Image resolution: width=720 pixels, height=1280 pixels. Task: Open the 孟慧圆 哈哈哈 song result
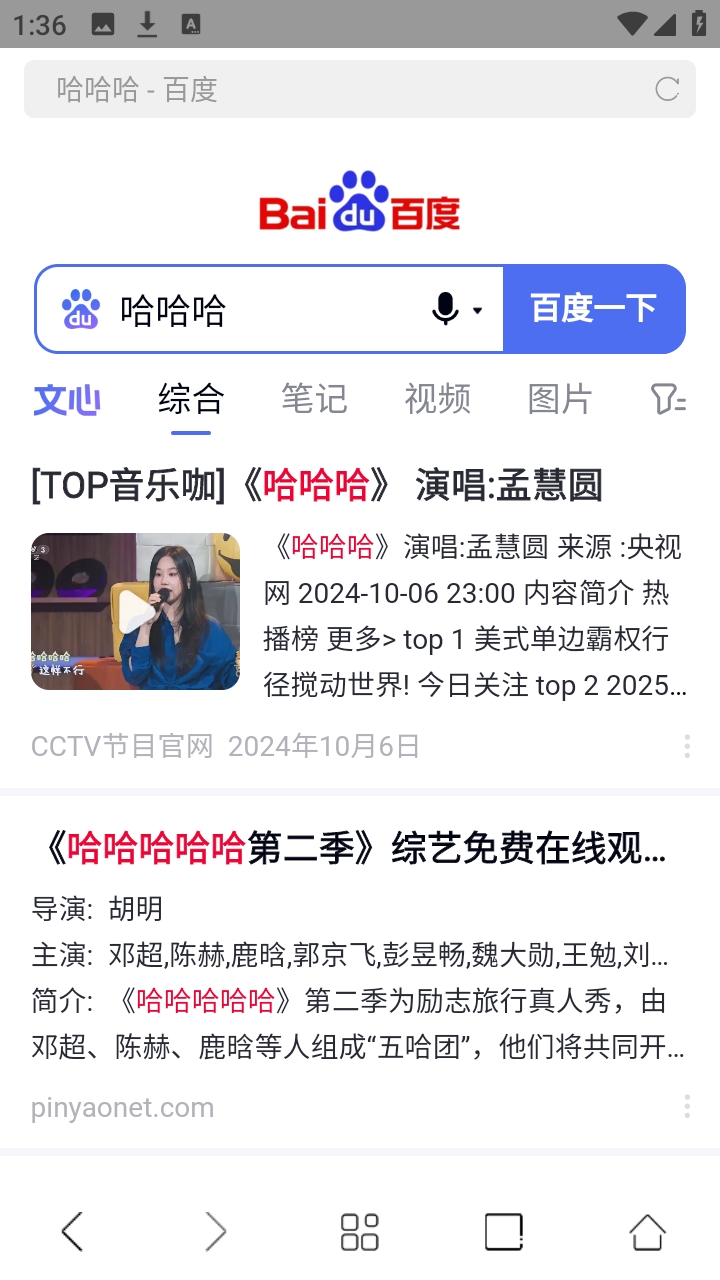(317, 486)
